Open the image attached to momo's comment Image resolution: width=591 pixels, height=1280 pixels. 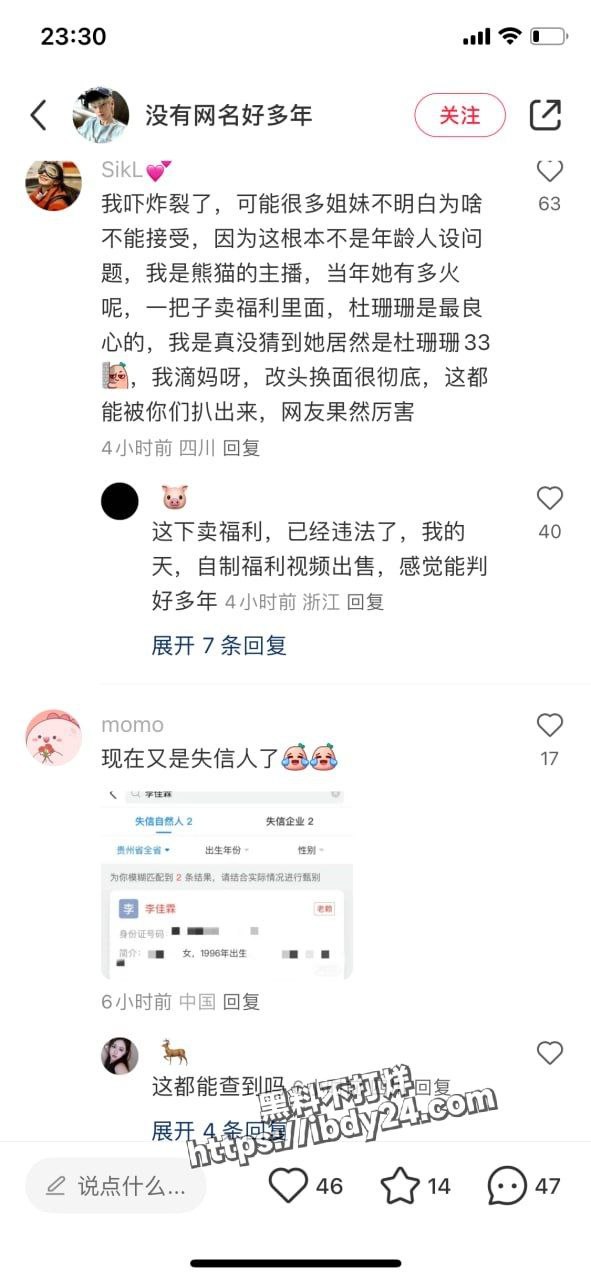tap(227, 884)
